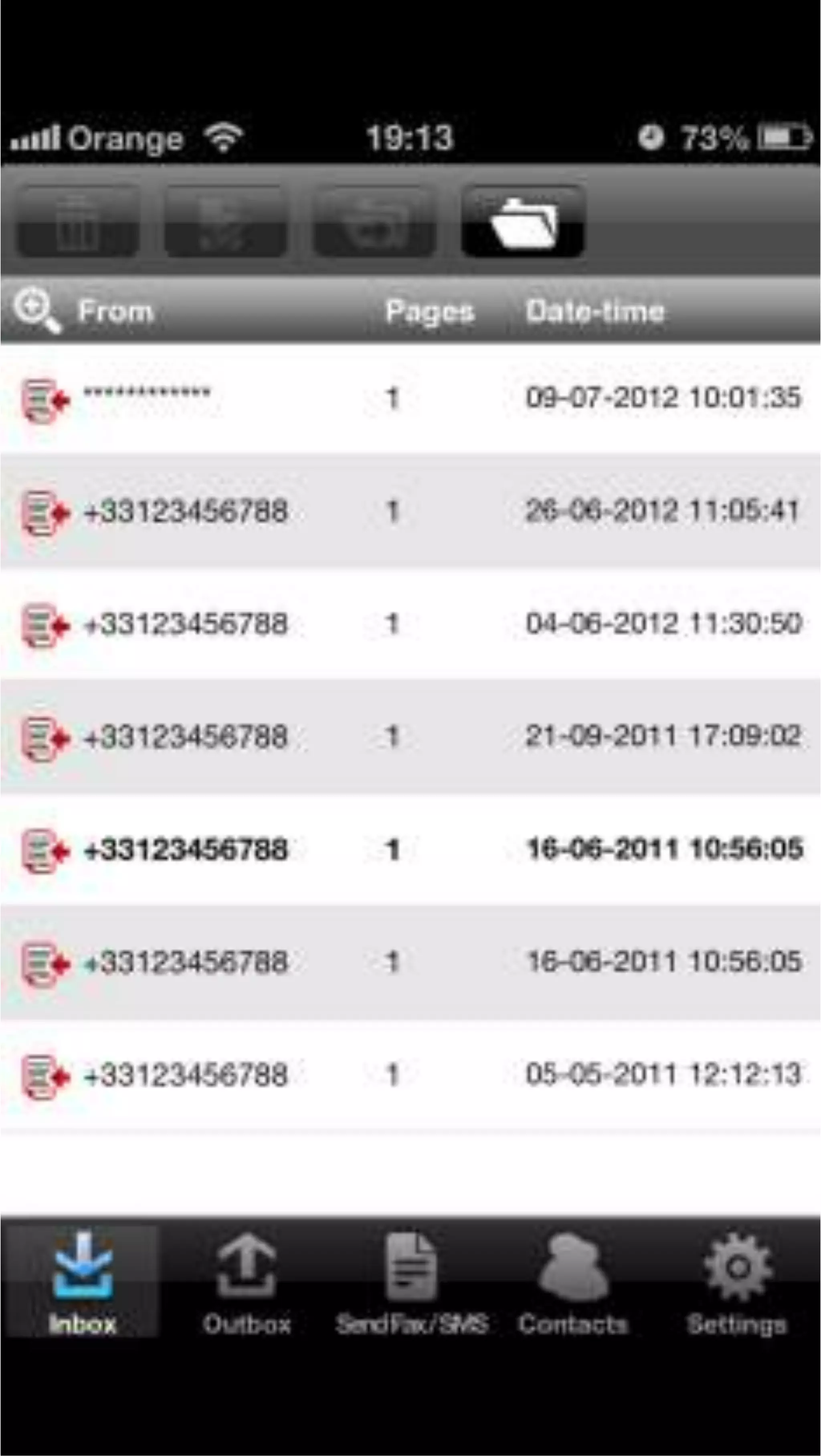821x1456 pixels.
Task: Open the fax dated 04-06-2012 11:30:50
Action: [x=410, y=623]
